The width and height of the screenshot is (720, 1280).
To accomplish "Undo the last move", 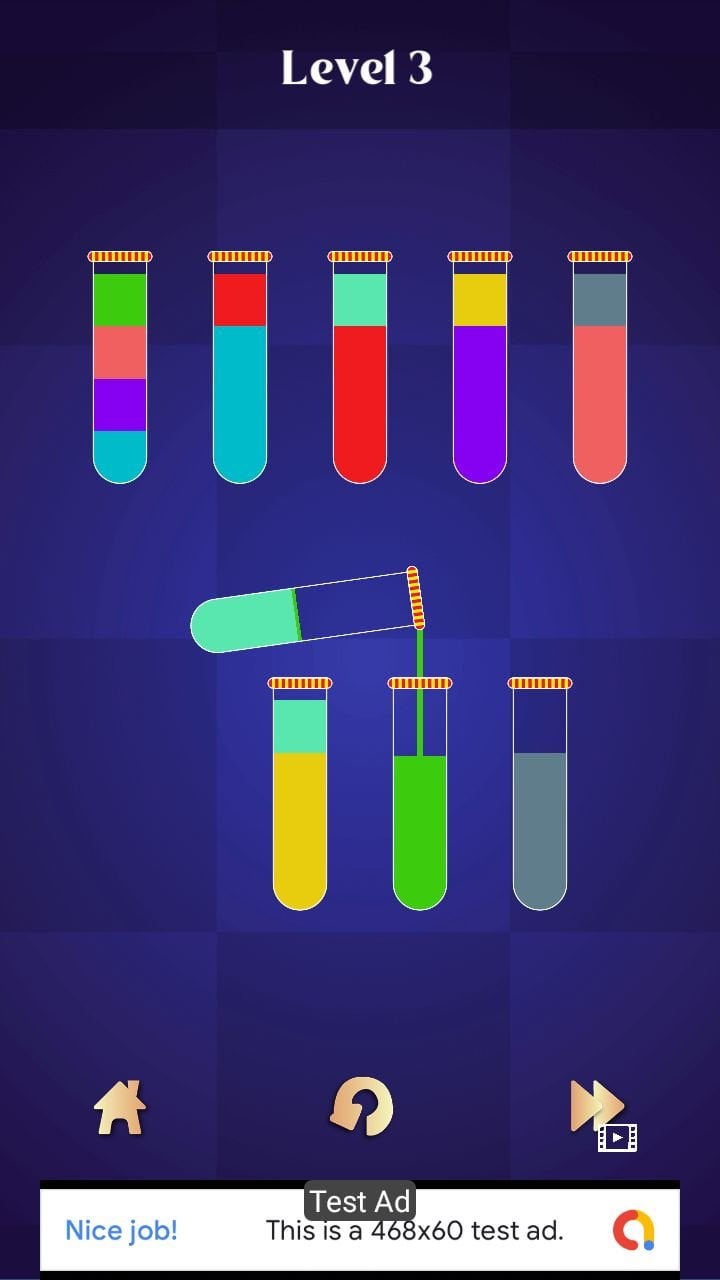I will click(x=361, y=1108).
